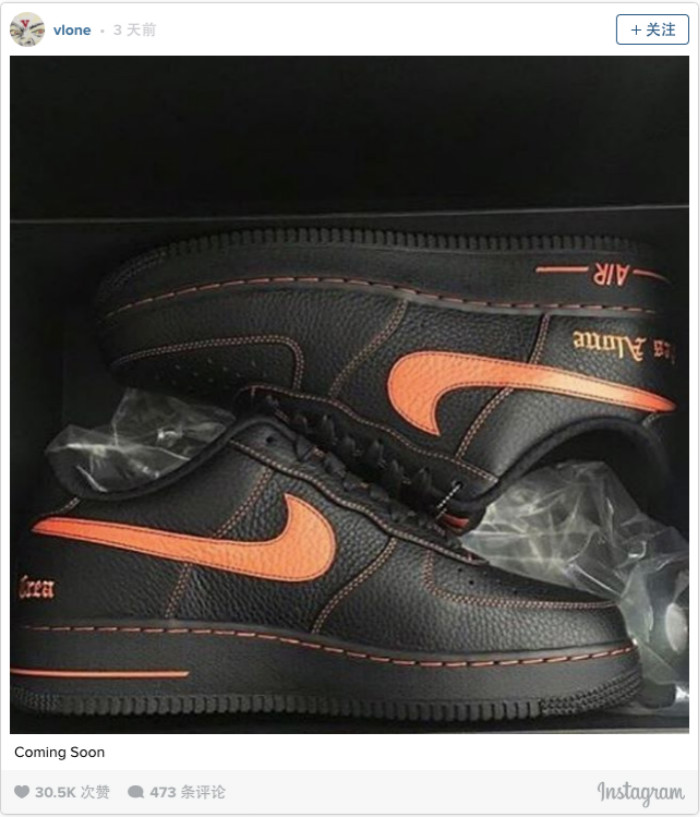
Task: Open vlone's profile avatar
Action: click(x=27, y=30)
